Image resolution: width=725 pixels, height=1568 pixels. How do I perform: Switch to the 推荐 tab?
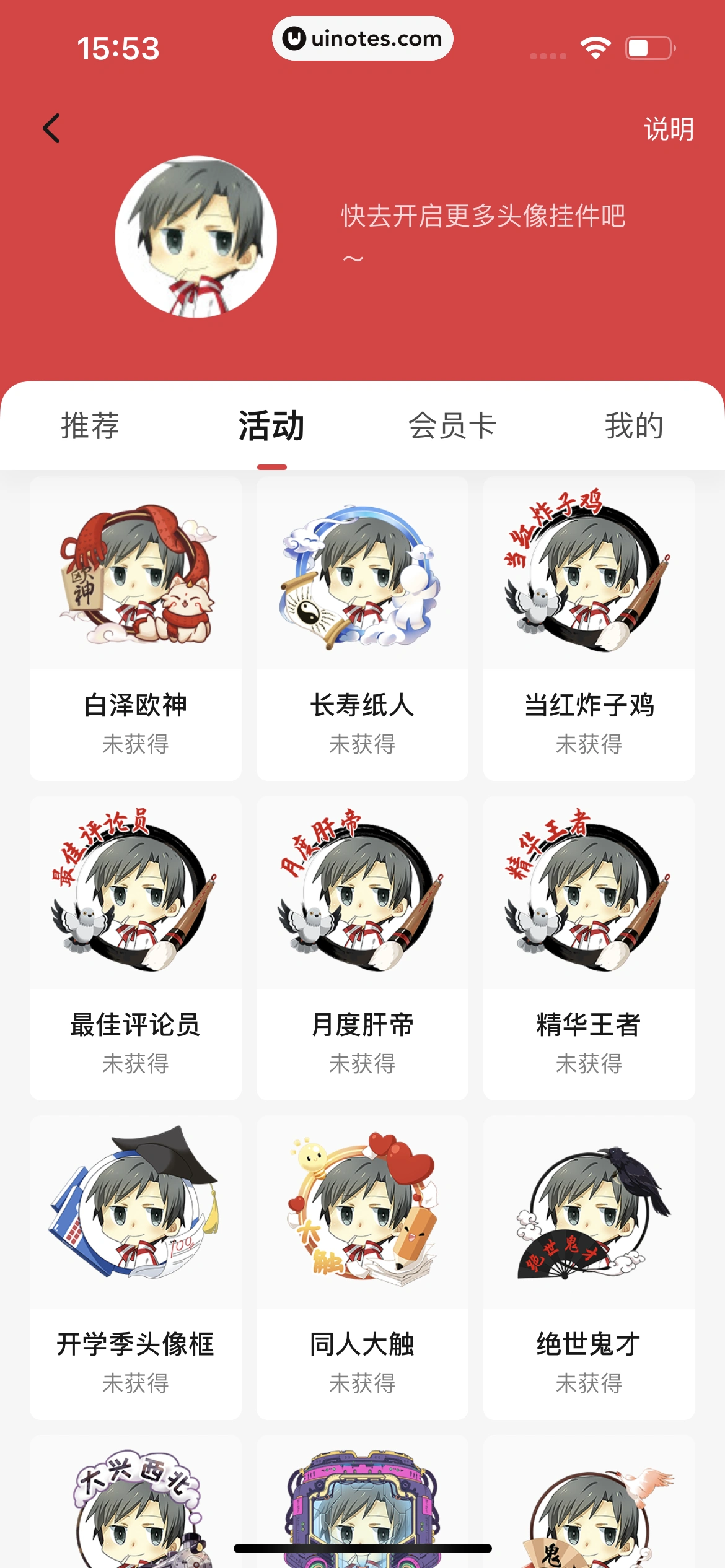tap(90, 426)
